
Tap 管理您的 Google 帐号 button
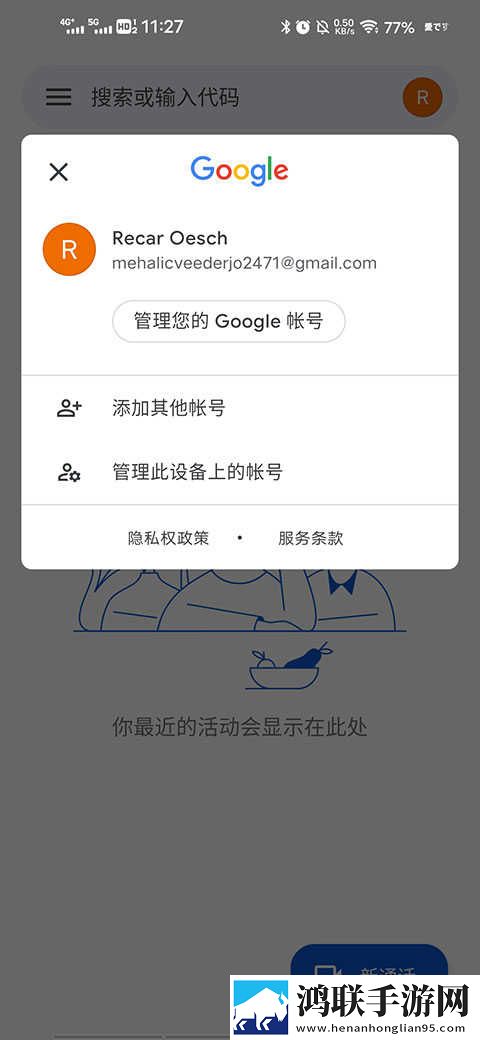tap(229, 322)
